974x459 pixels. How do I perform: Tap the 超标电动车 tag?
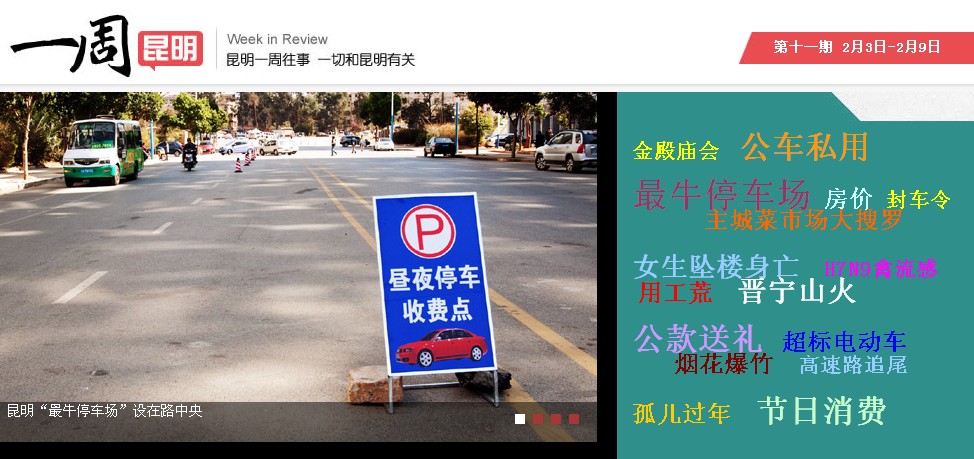point(844,342)
